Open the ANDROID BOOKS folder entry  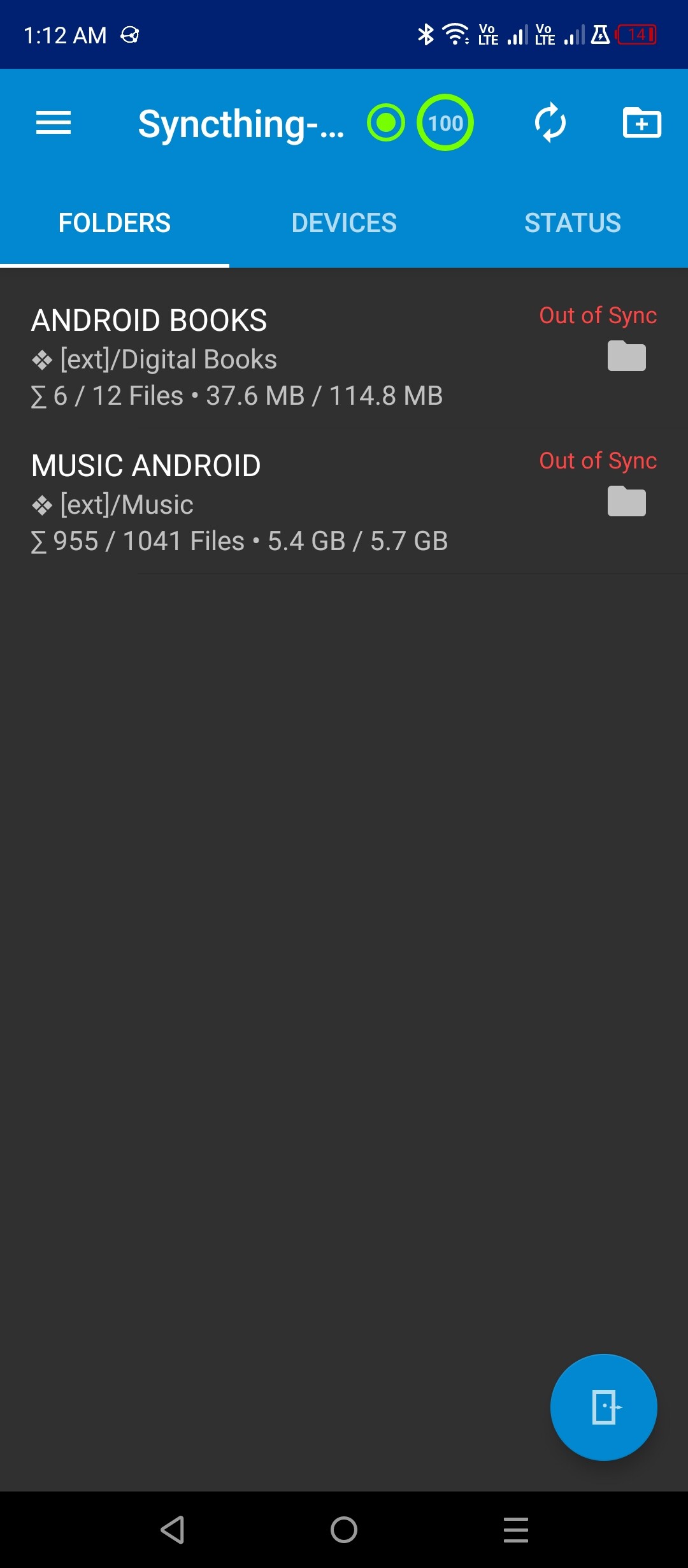(255, 357)
